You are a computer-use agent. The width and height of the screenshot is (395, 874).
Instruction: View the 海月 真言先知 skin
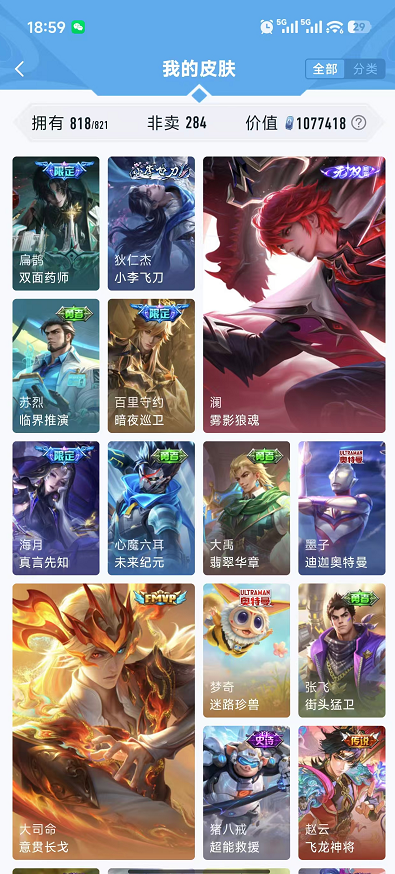point(56,508)
